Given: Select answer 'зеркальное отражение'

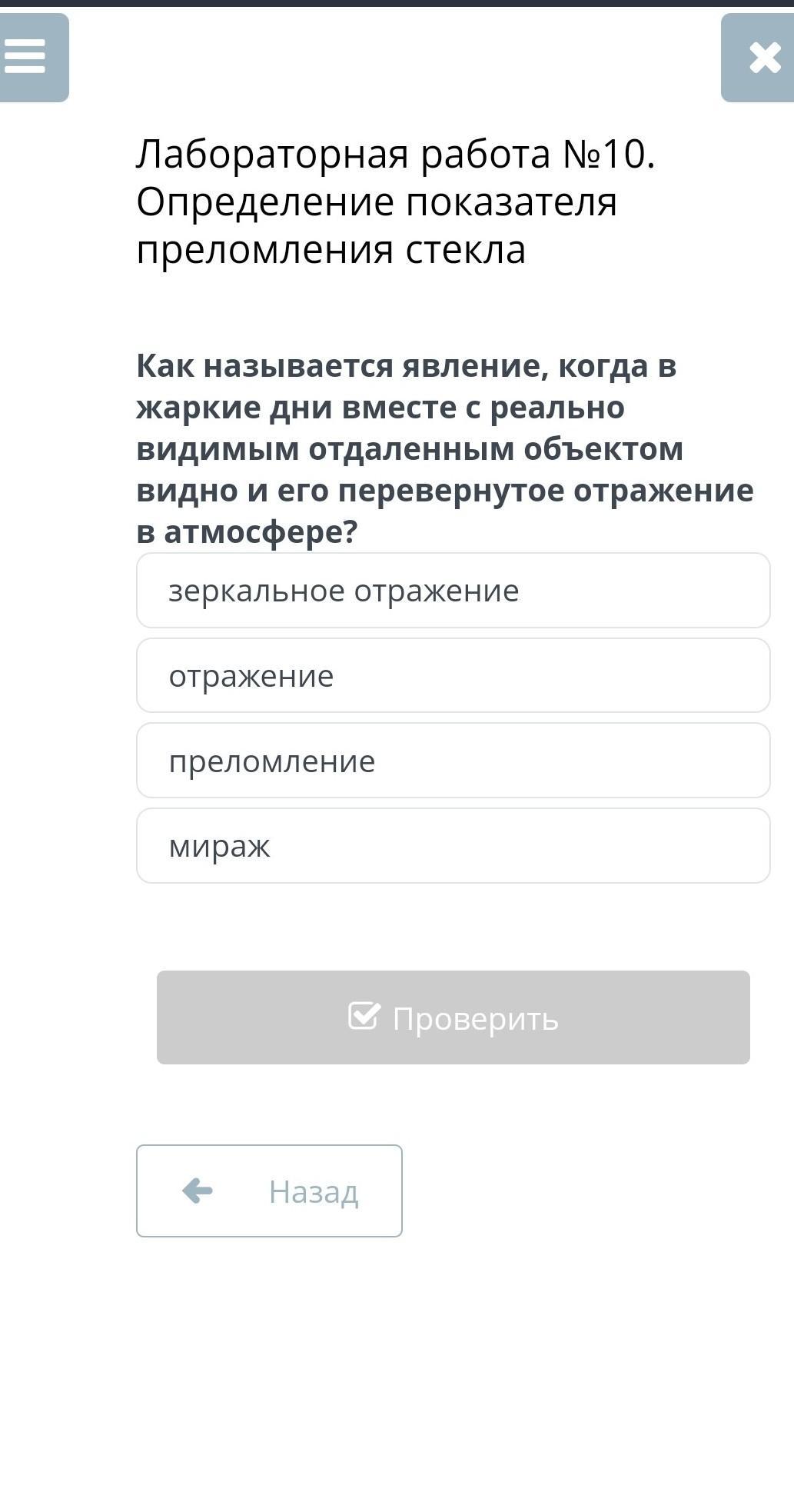Looking at the screenshot, I should pyautogui.click(x=453, y=591).
